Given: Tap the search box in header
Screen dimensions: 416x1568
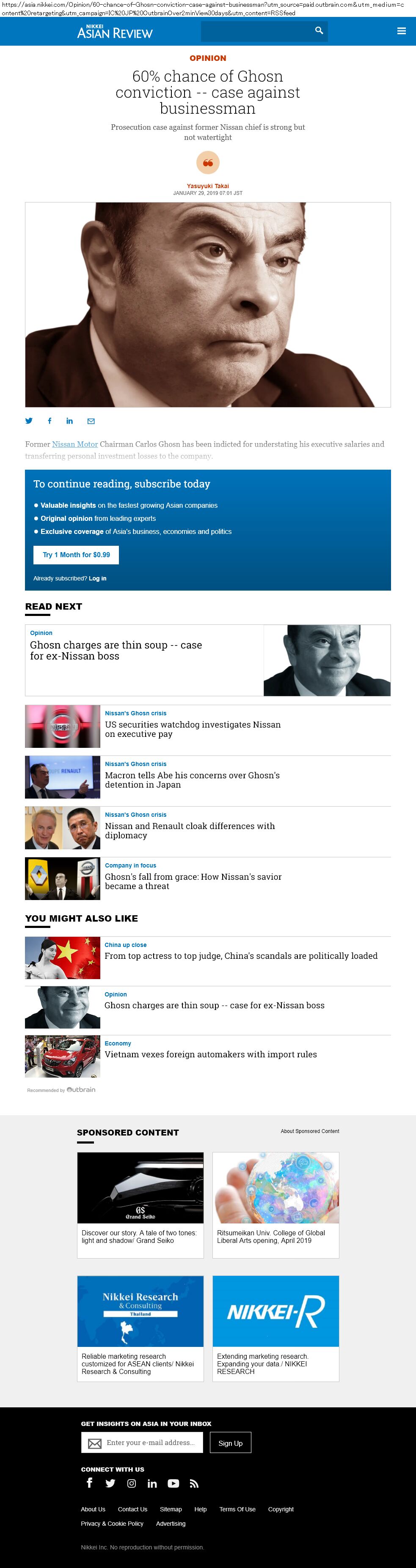Looking at the screenshot, I should [x=256, y=31].
